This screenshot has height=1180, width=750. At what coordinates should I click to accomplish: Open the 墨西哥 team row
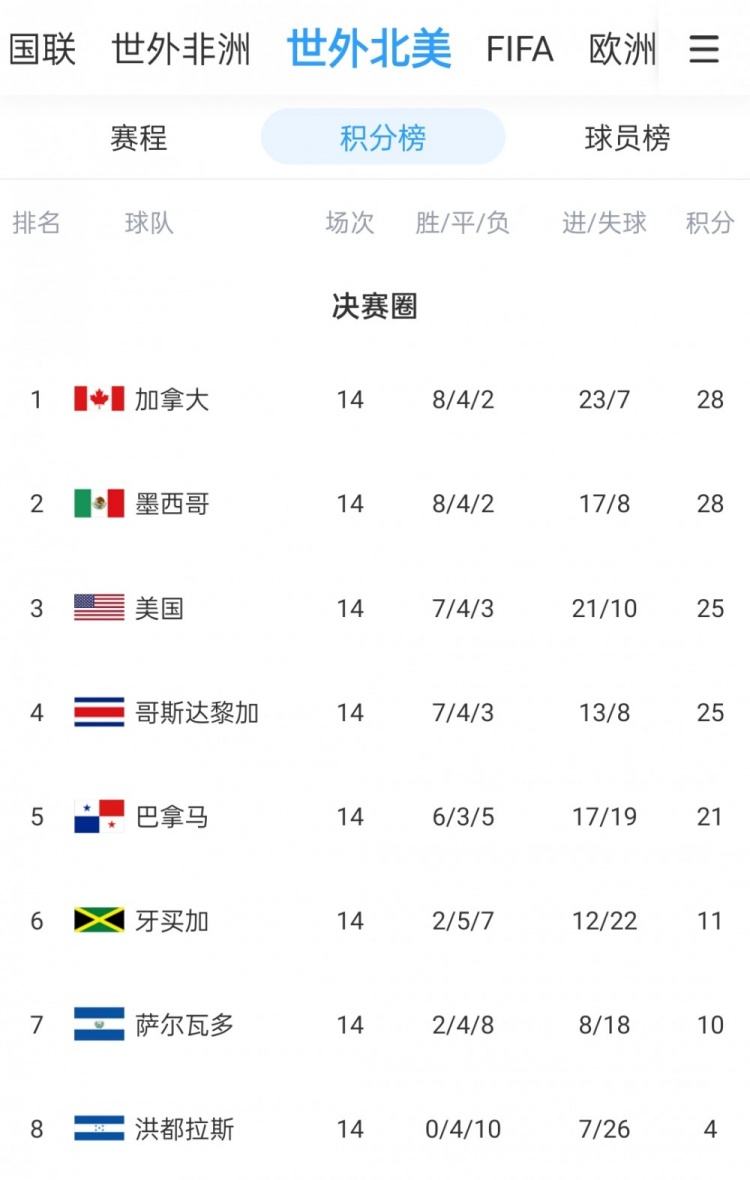point(172,504)
